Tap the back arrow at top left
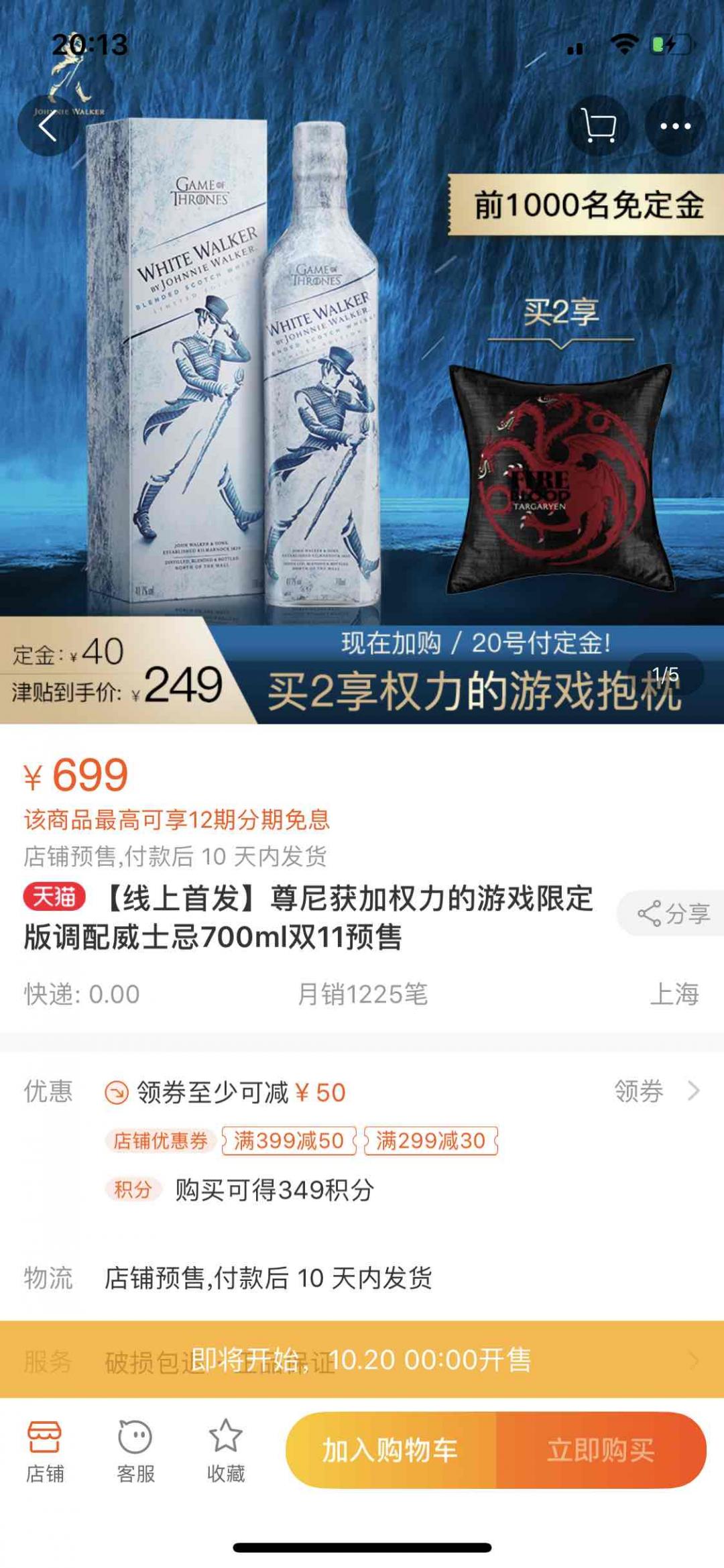 (x=48, y=125)
